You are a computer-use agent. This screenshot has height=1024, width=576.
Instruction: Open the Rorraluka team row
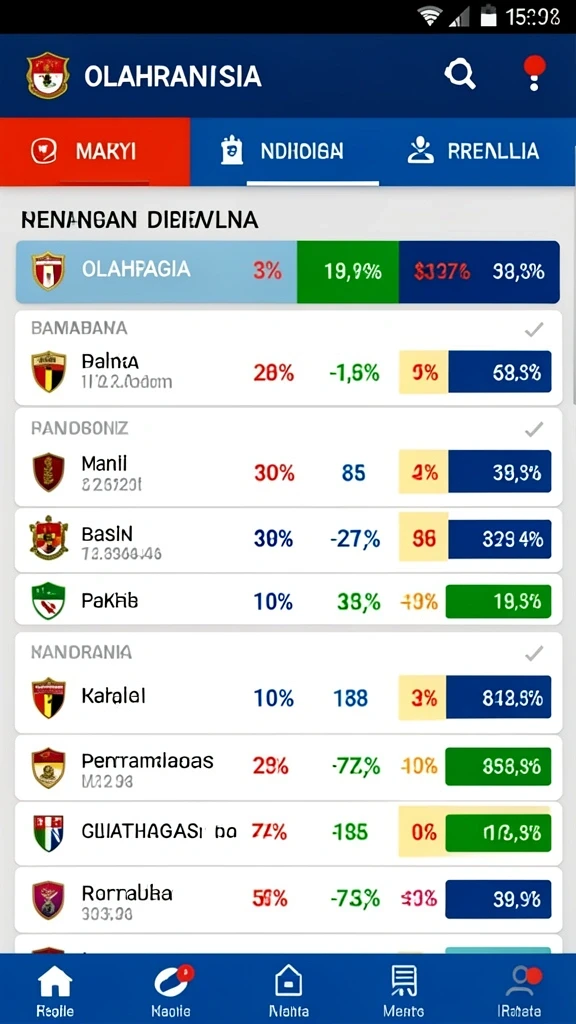pyautogui.click(x=288, y=900)
